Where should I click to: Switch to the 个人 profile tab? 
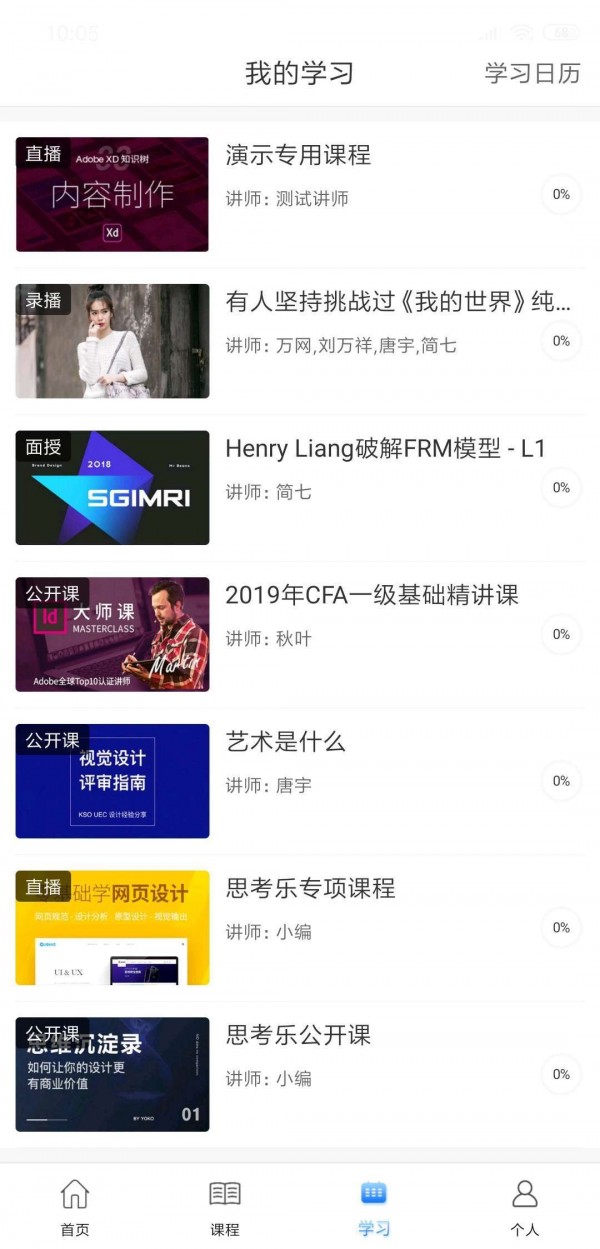pyautogui.click(x=524, y=1207)
